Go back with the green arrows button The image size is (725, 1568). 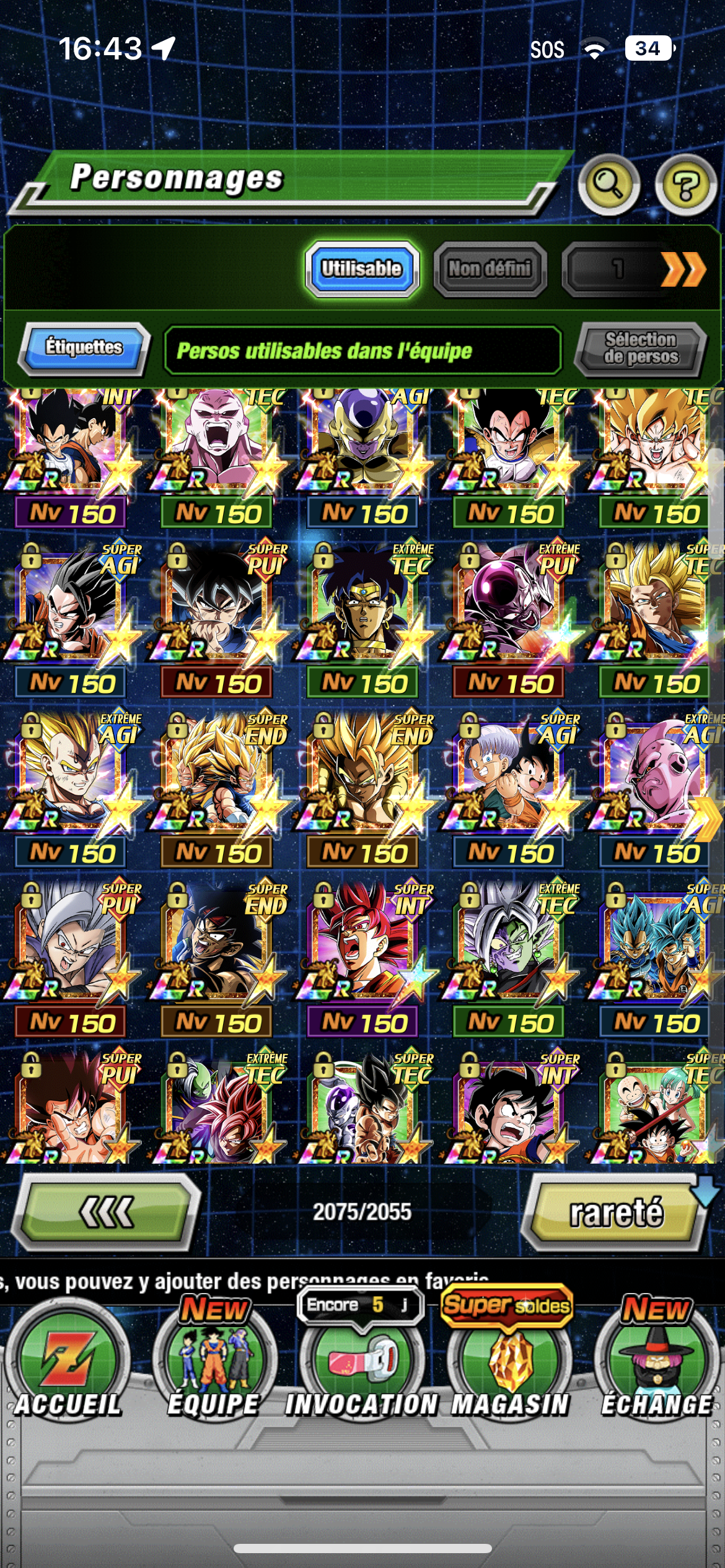click(107, 1212)
